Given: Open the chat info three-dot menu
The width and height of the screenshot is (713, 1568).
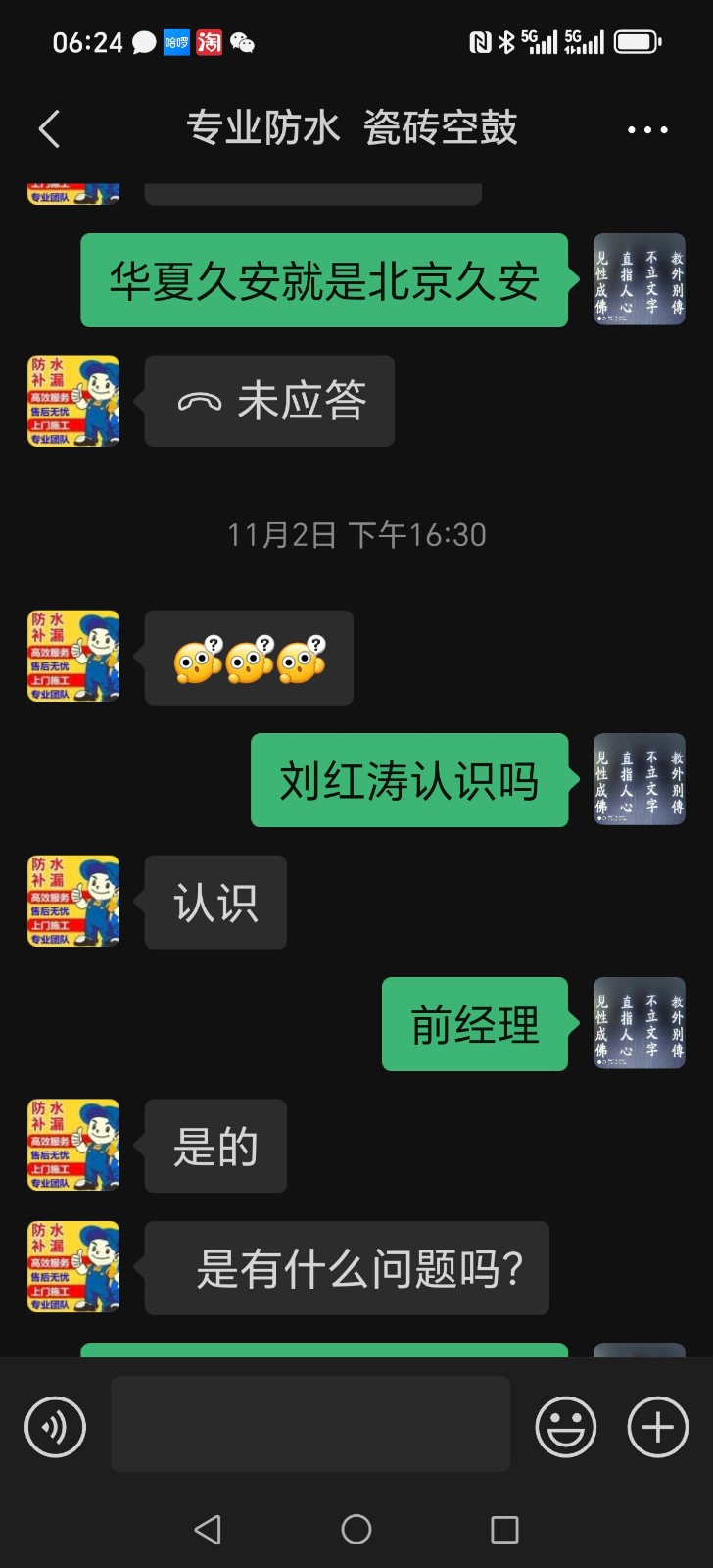Looking at the screenshot, I should tap(647, 129).
